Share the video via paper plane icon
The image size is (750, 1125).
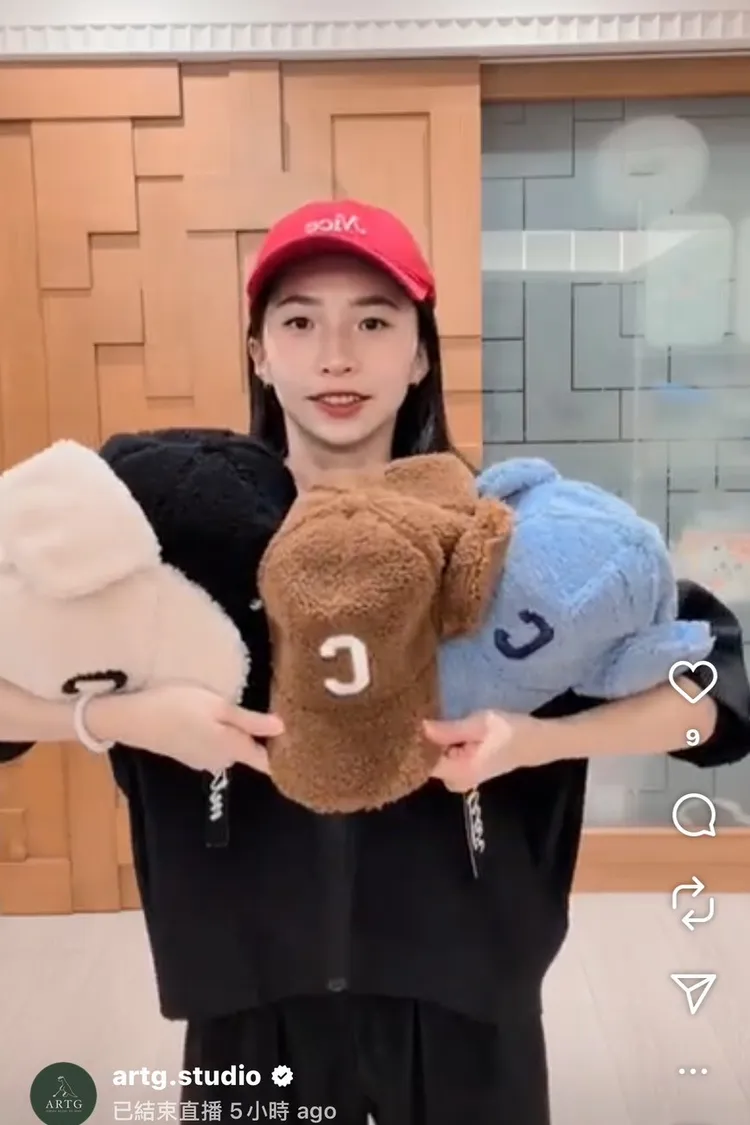click(693, 992)
